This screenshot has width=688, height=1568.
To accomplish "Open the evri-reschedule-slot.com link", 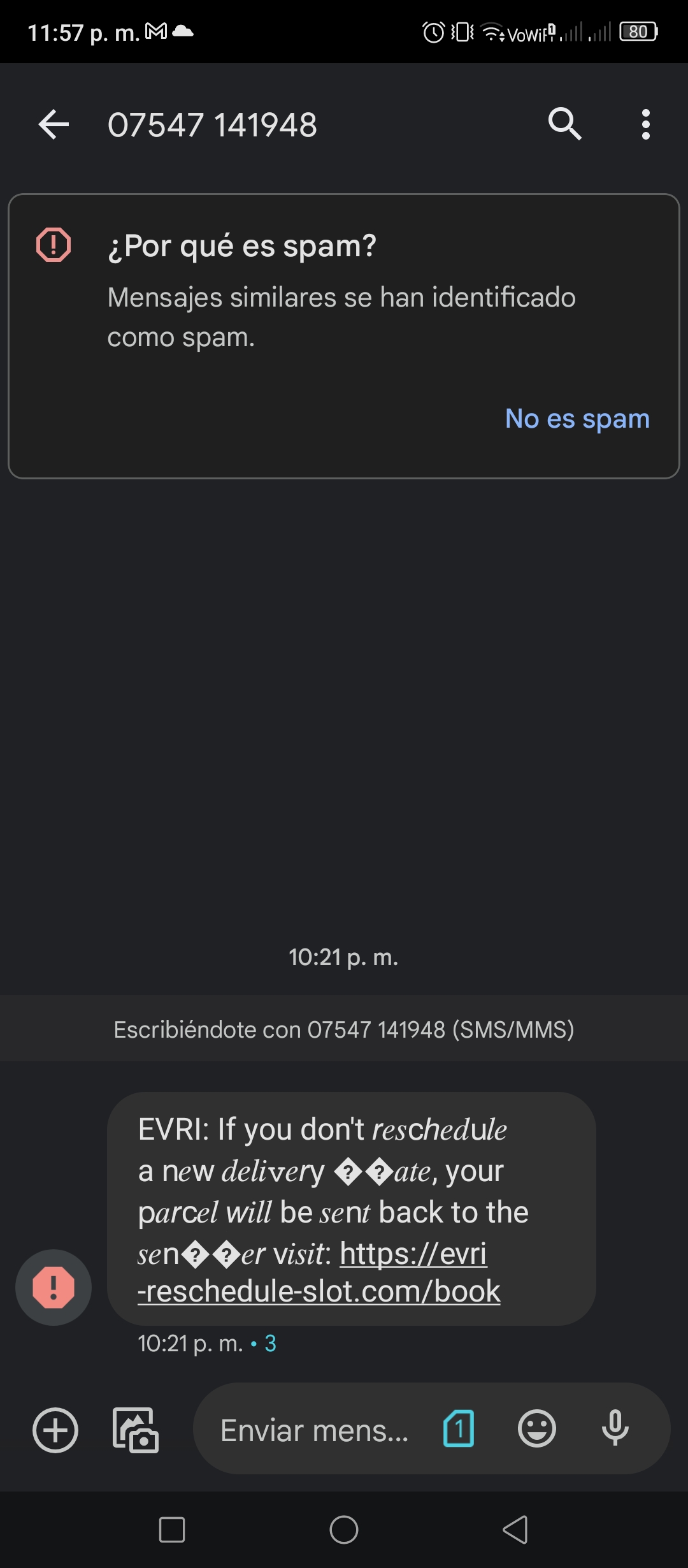I will (319, 1272).
